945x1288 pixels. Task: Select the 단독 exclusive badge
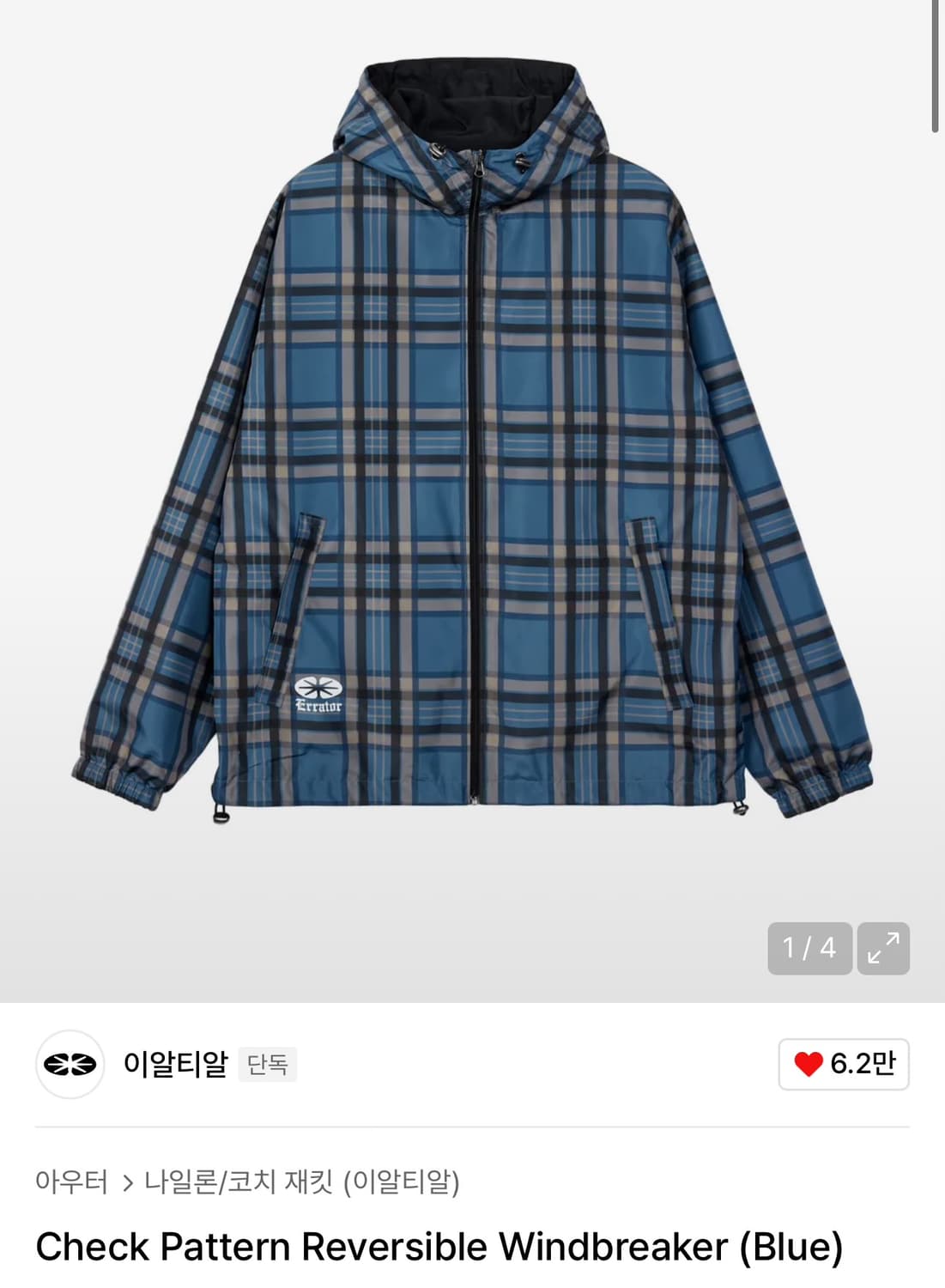click(x=268, y=1064)
